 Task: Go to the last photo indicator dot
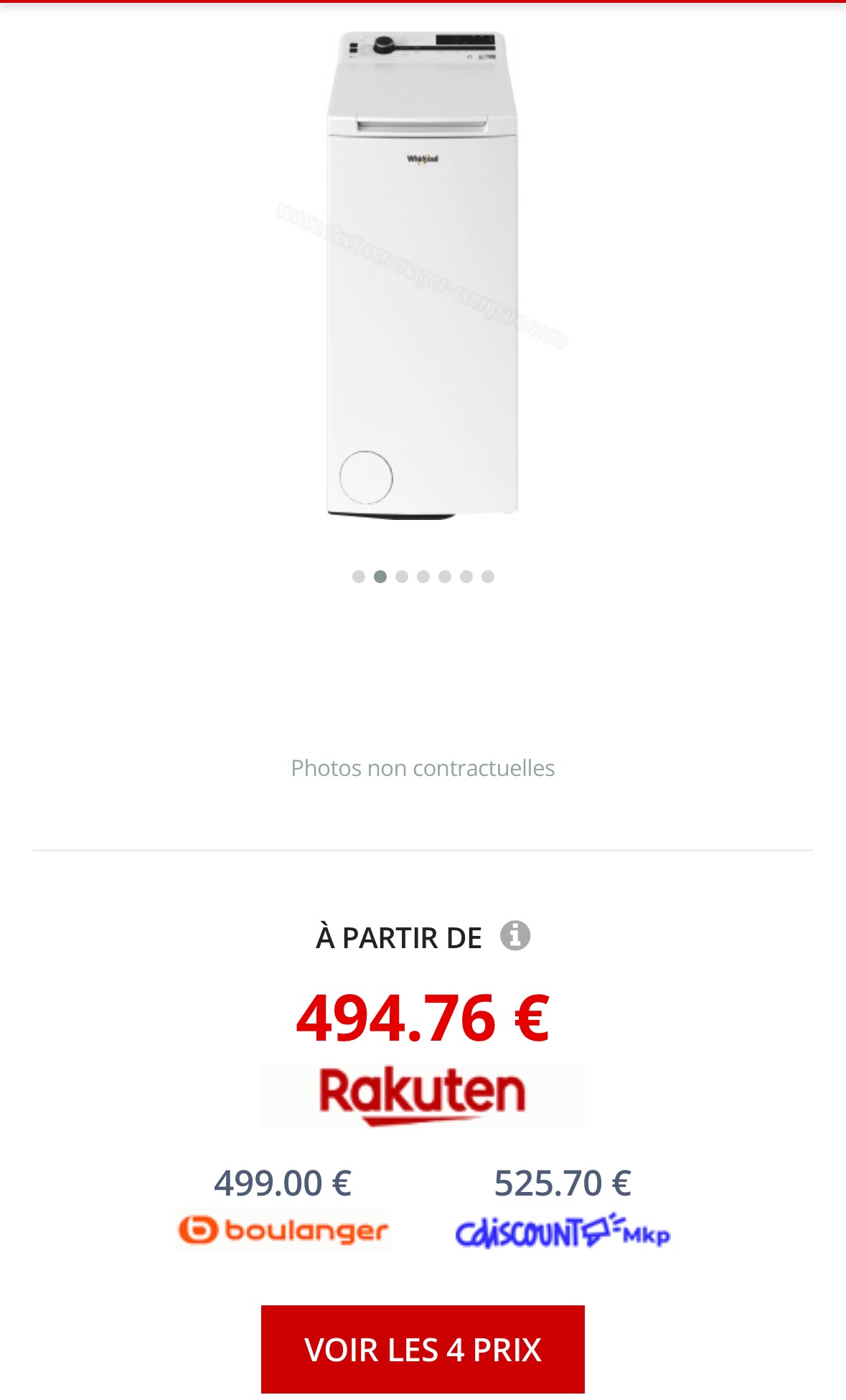coord(488,577)
